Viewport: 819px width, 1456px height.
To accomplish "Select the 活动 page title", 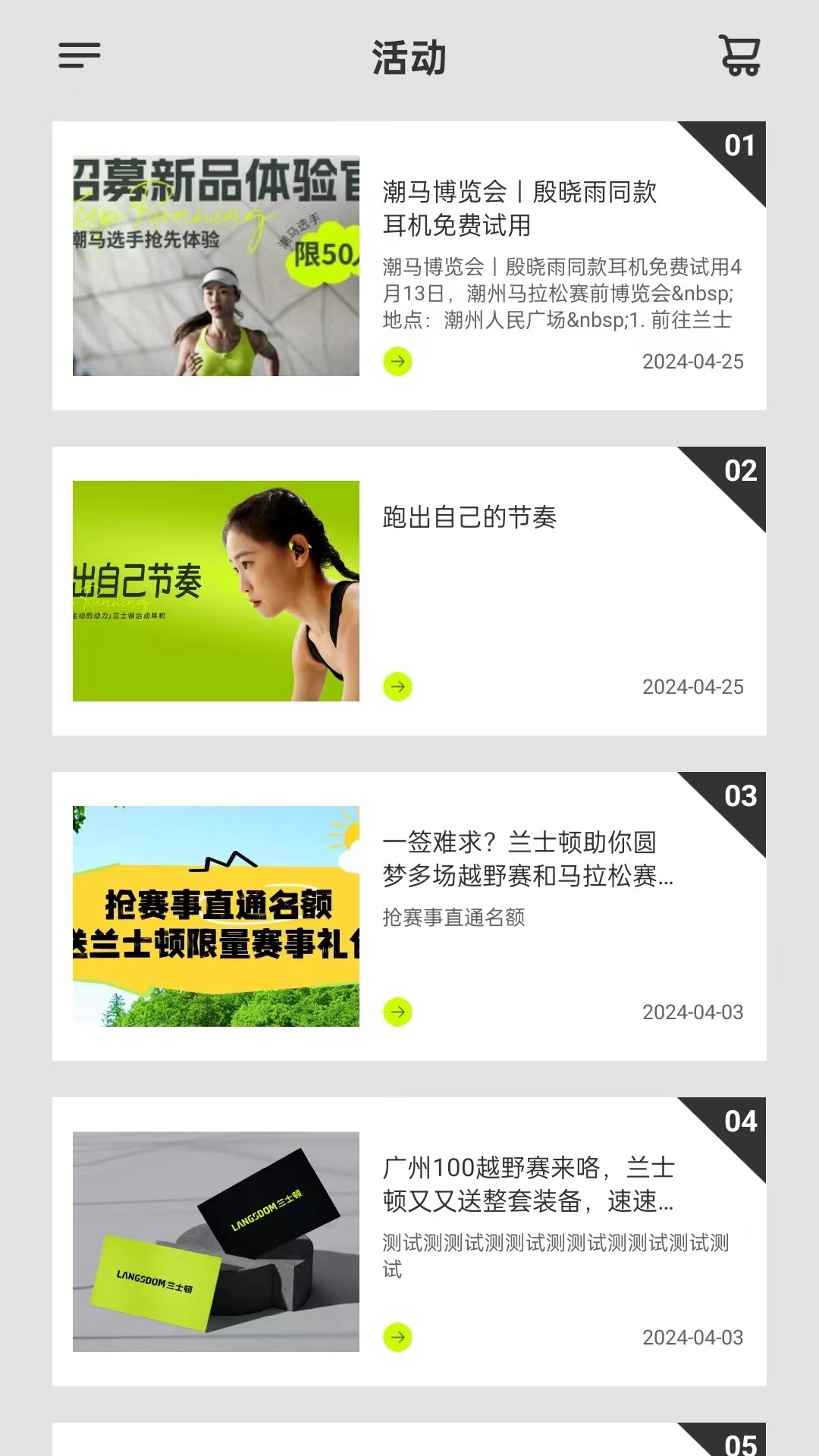I will click(x=409, y=55).
